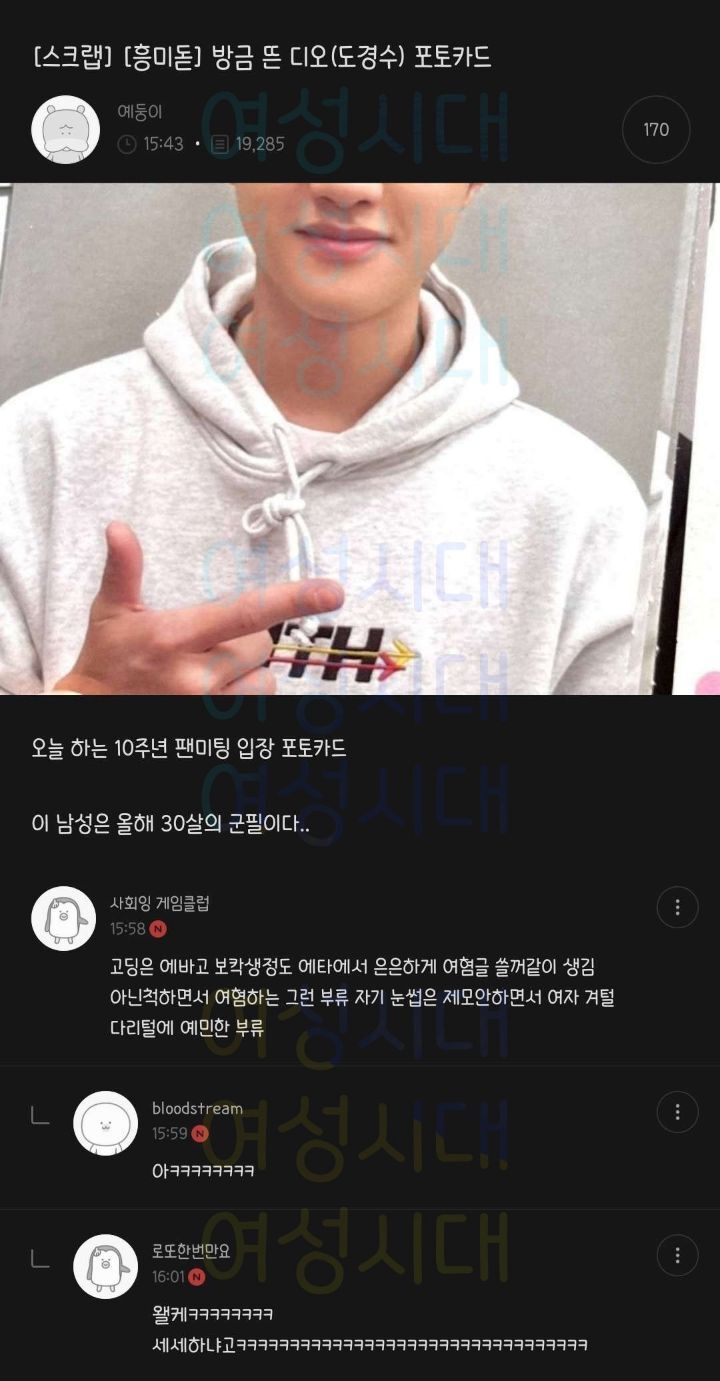Open 로또한번만요's profile avatar
This screenshot has width=720, height=1381.
tap(105, 1266)
